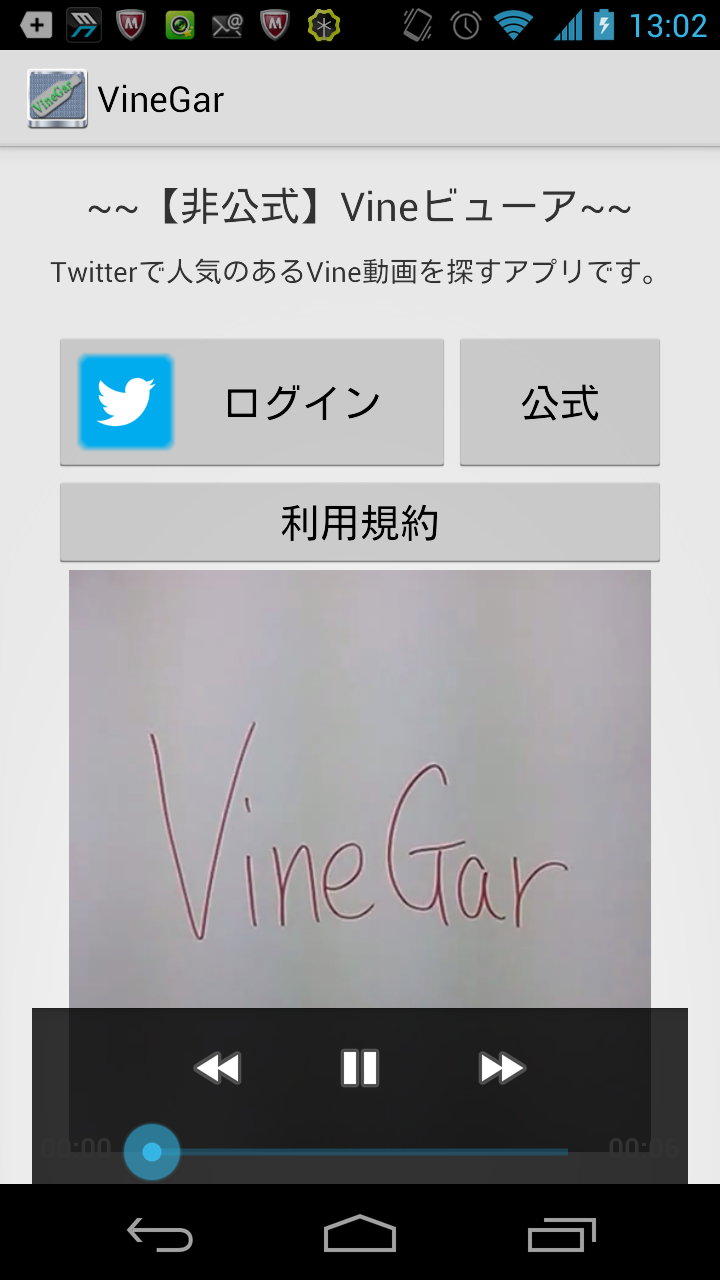This screenshot has width=720, height=1280.
Task: Open the 公式 official button
Action: tap(560, 402)
